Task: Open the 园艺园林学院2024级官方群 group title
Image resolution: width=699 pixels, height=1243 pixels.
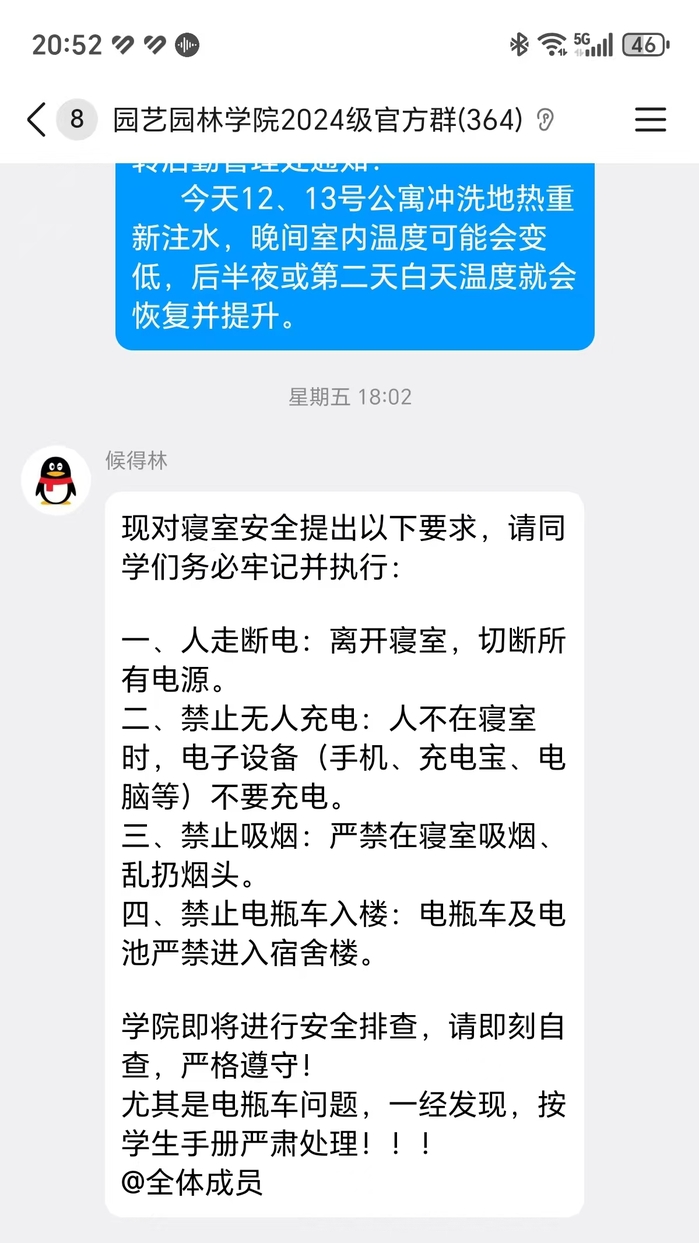Action: [x=318, y=120]
